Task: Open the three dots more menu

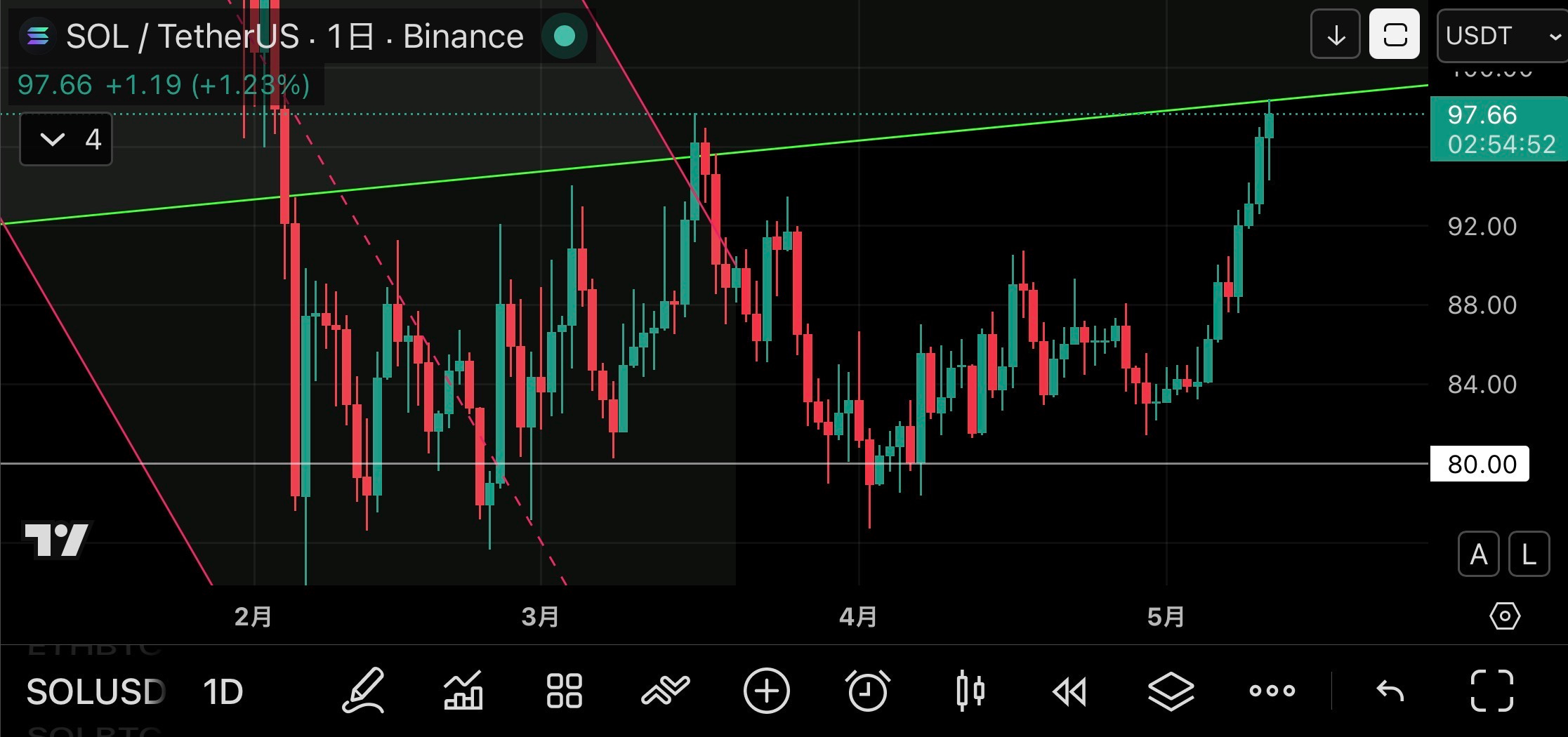Action: pos(1272,691)
